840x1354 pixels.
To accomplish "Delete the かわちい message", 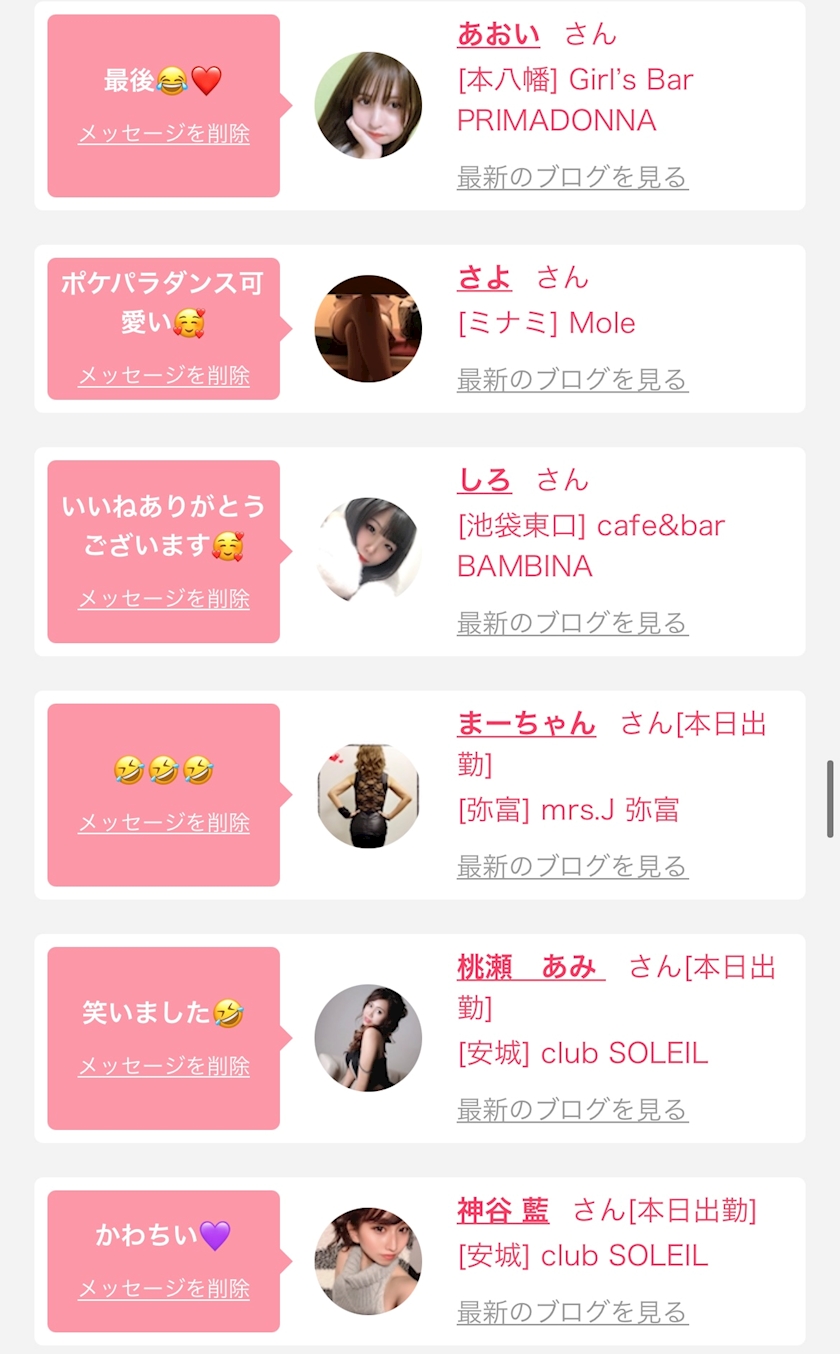I will pyautogui.click(x=164, y=1289).
